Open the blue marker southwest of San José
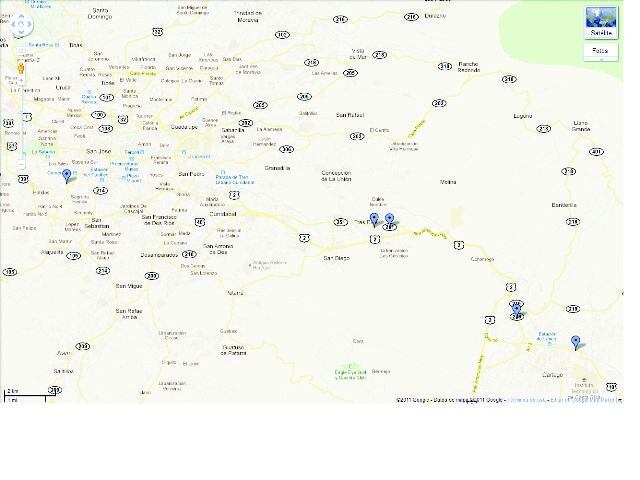The height and width of the screenshot is (480, 640). [67, 175]
